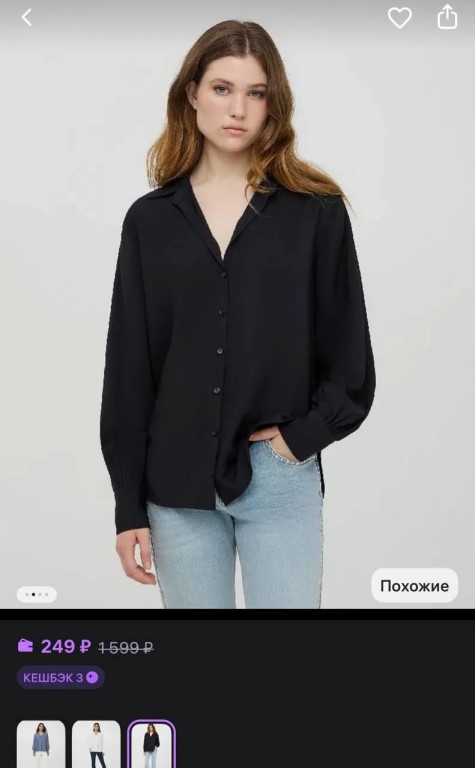Add the shirt to favorites with the heart icon
The height and width of the screenshot is (768, 475).
pyautogui.click(x=400, y=18)
